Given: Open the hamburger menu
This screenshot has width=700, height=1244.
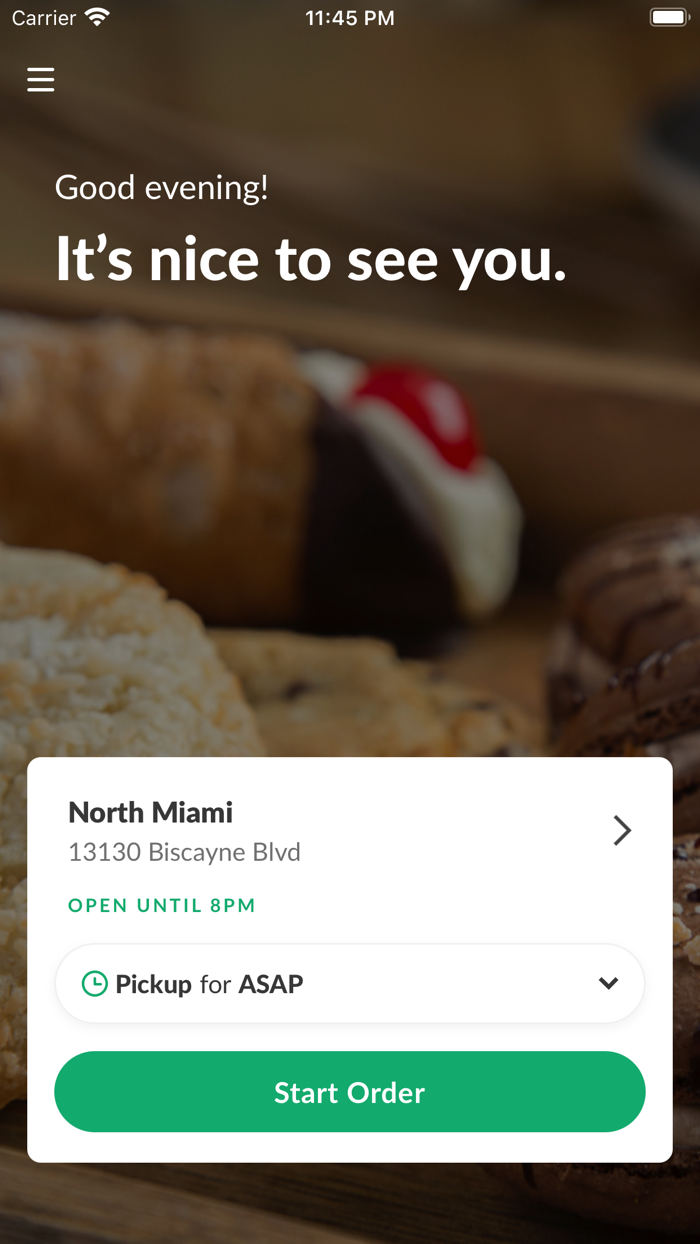Looking at the screenshot, I should pyautogui.click(x=40, y=79).
